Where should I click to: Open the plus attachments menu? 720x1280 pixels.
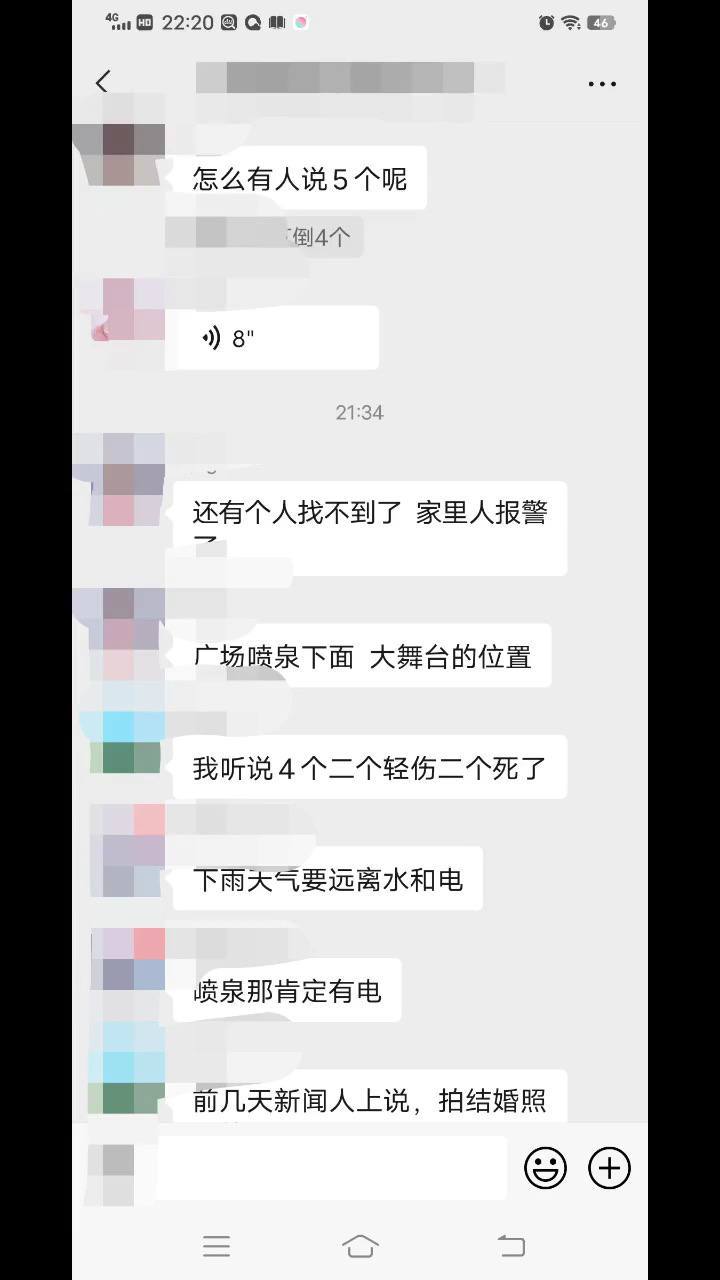click(x=609, y=1167)
